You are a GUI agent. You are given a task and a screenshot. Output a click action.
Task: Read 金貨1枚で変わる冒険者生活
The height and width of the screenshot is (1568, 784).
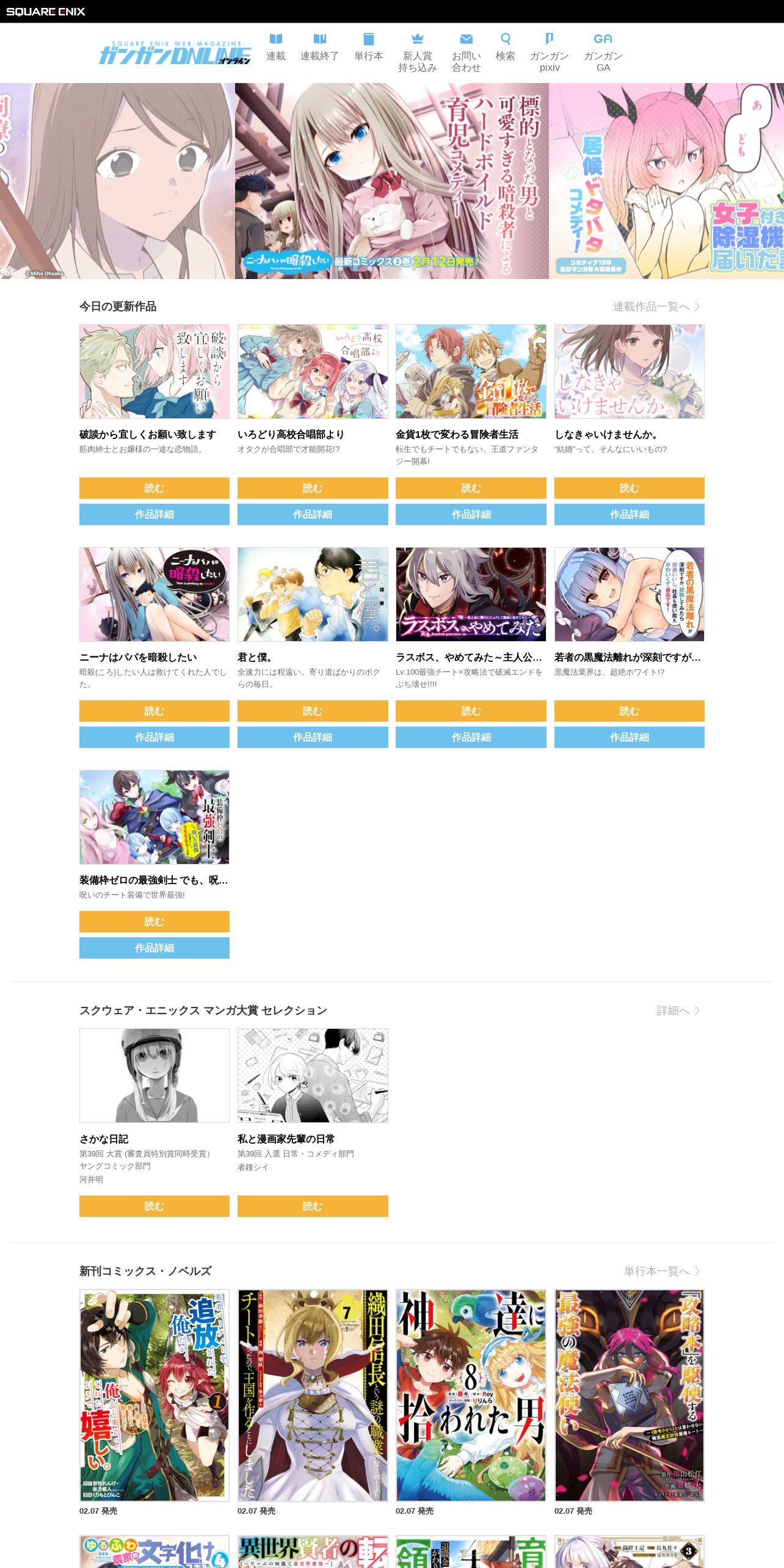pos(471,488)
